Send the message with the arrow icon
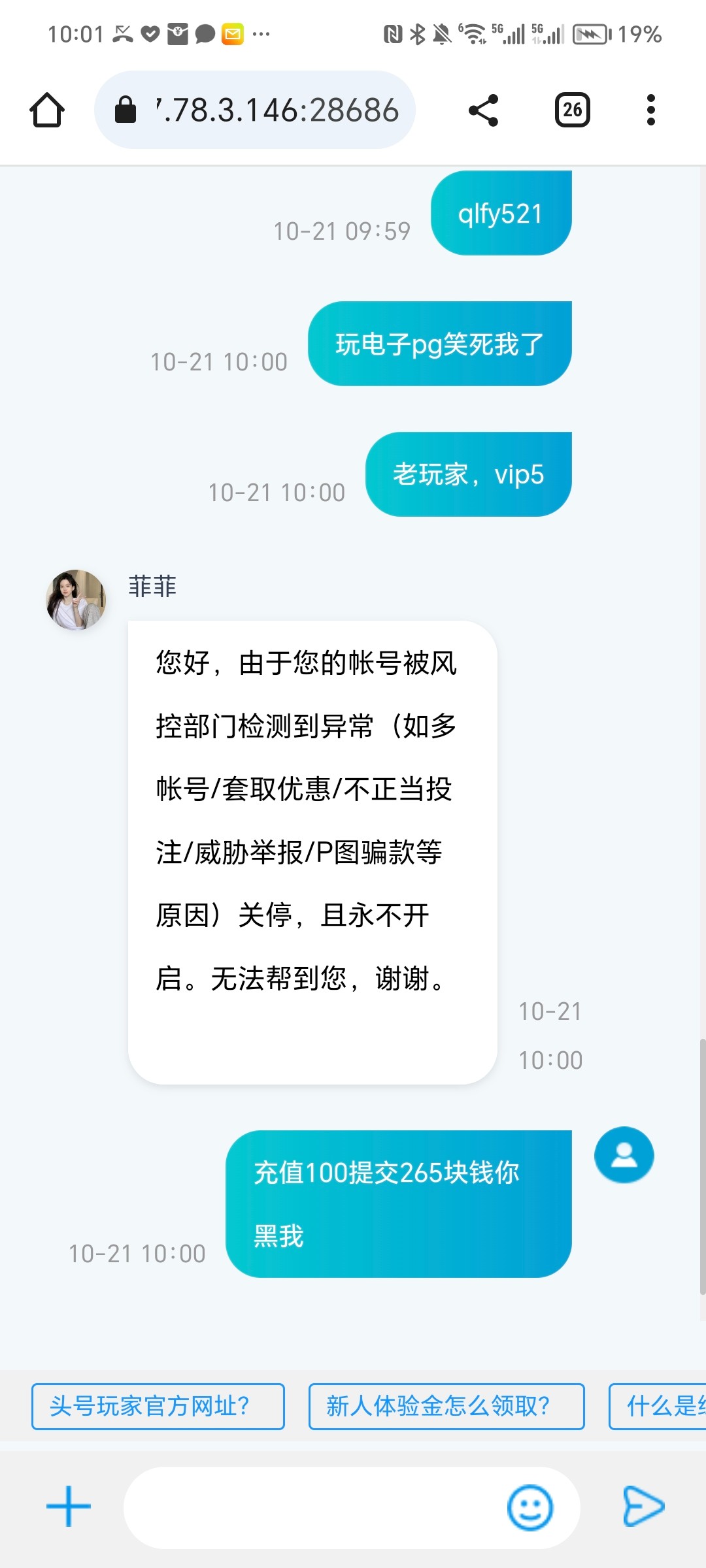The height and width of the screenshot is (1568, 706). pyautogui.click(x=643, y=1507)
